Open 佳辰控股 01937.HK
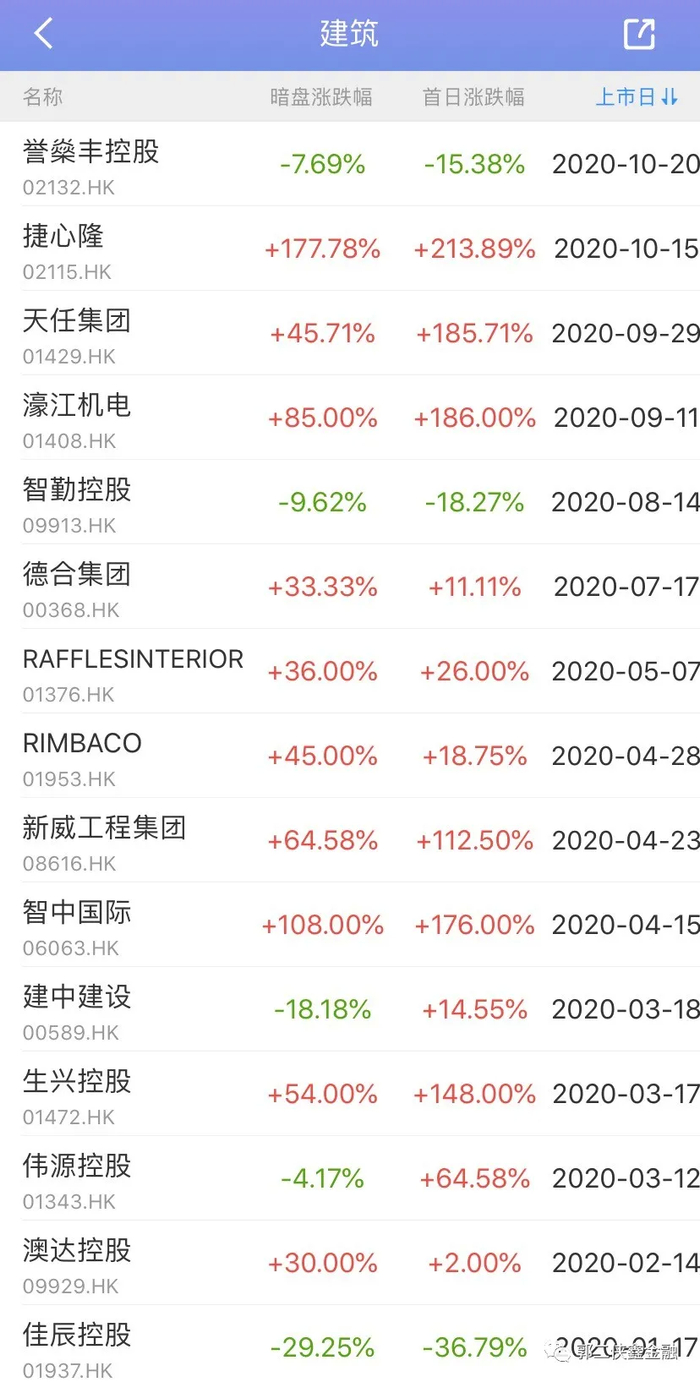This screenshot has width=700, height=1382. tap(77, 1346)
